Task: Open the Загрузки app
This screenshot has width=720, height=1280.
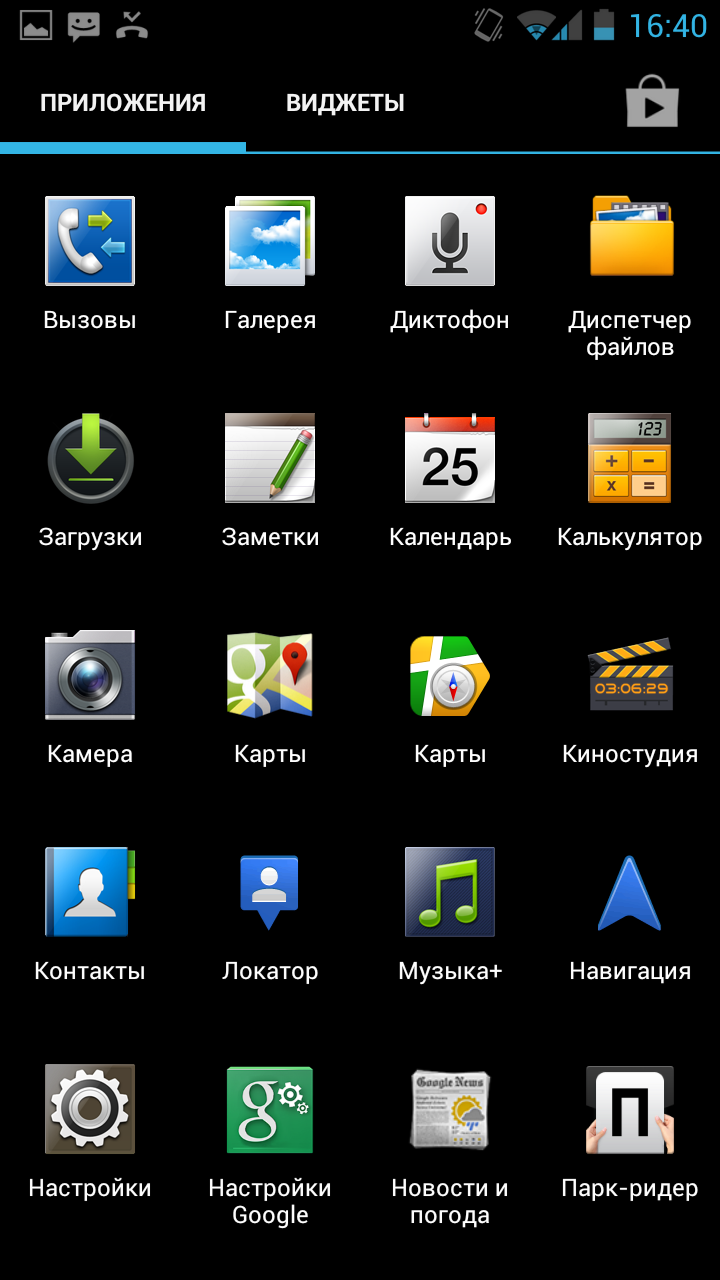Action: pyautogui.click(x=90, y=459)
